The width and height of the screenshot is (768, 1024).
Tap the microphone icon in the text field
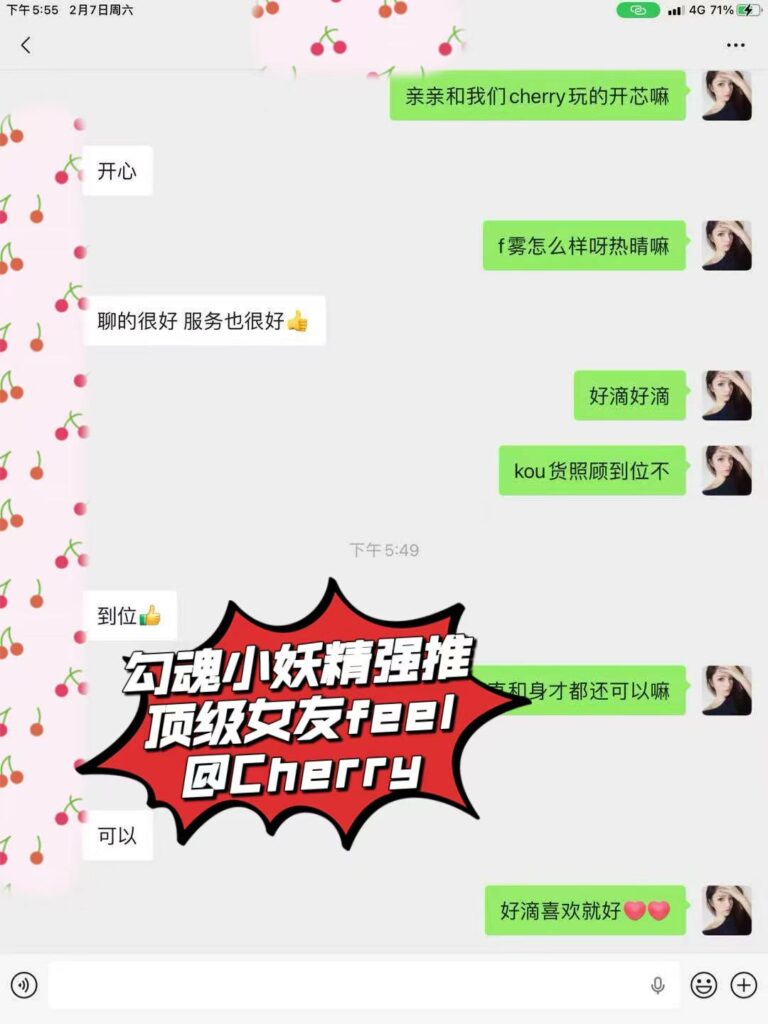[x=657, y=985]
